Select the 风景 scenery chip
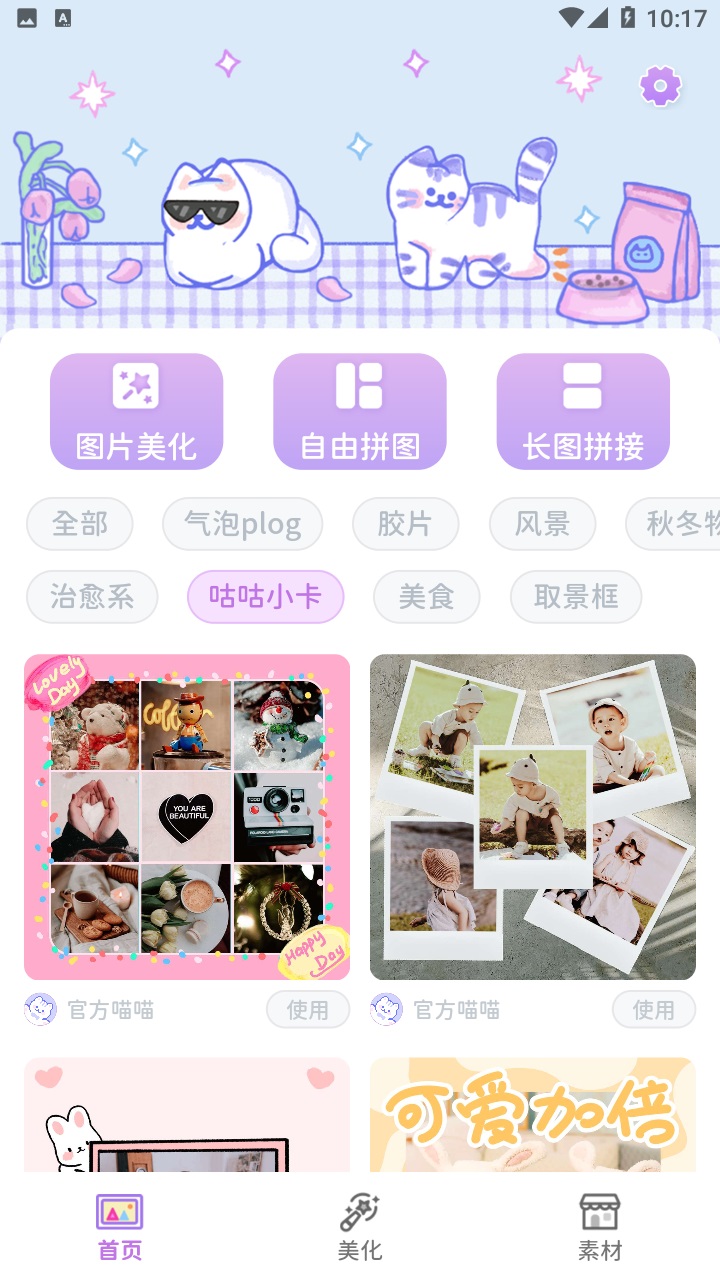Screen dimensions: 720x1280 [542, 524]
